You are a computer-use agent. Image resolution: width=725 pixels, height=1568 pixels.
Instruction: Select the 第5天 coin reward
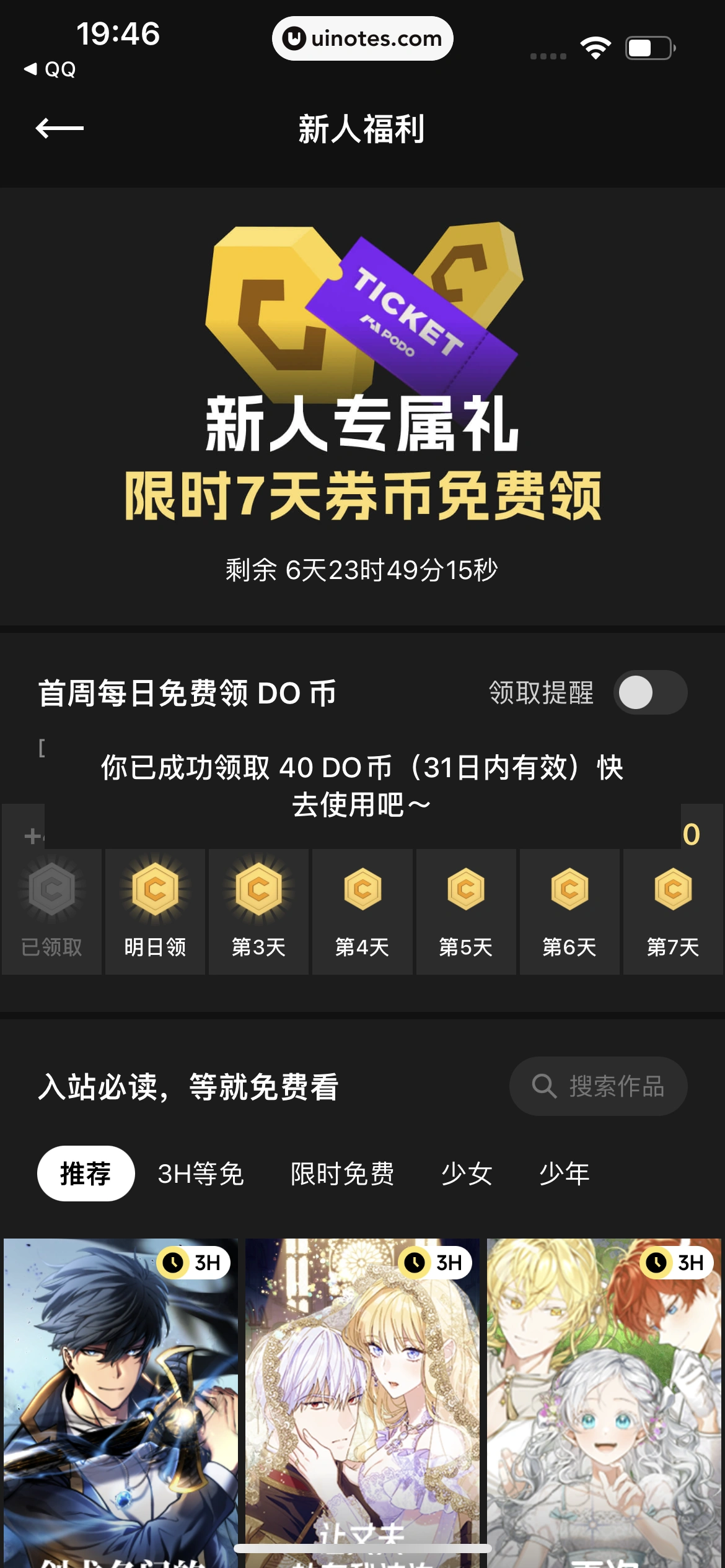point(466,911)
